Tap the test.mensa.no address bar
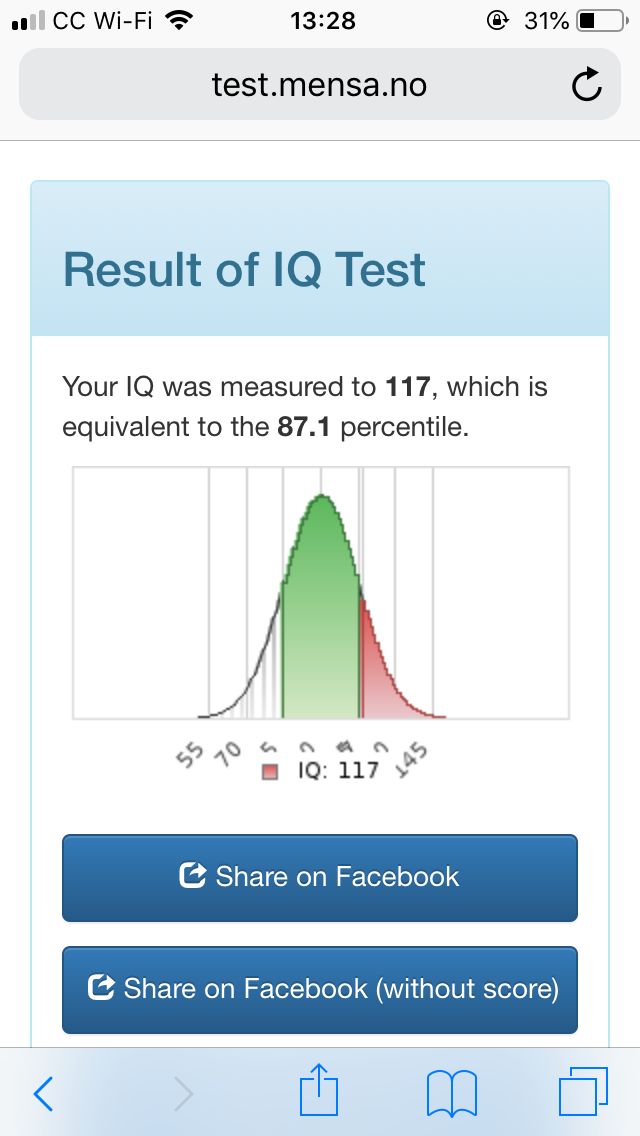640x1136 pixels. pyautogui.click(x=320, y=85)
